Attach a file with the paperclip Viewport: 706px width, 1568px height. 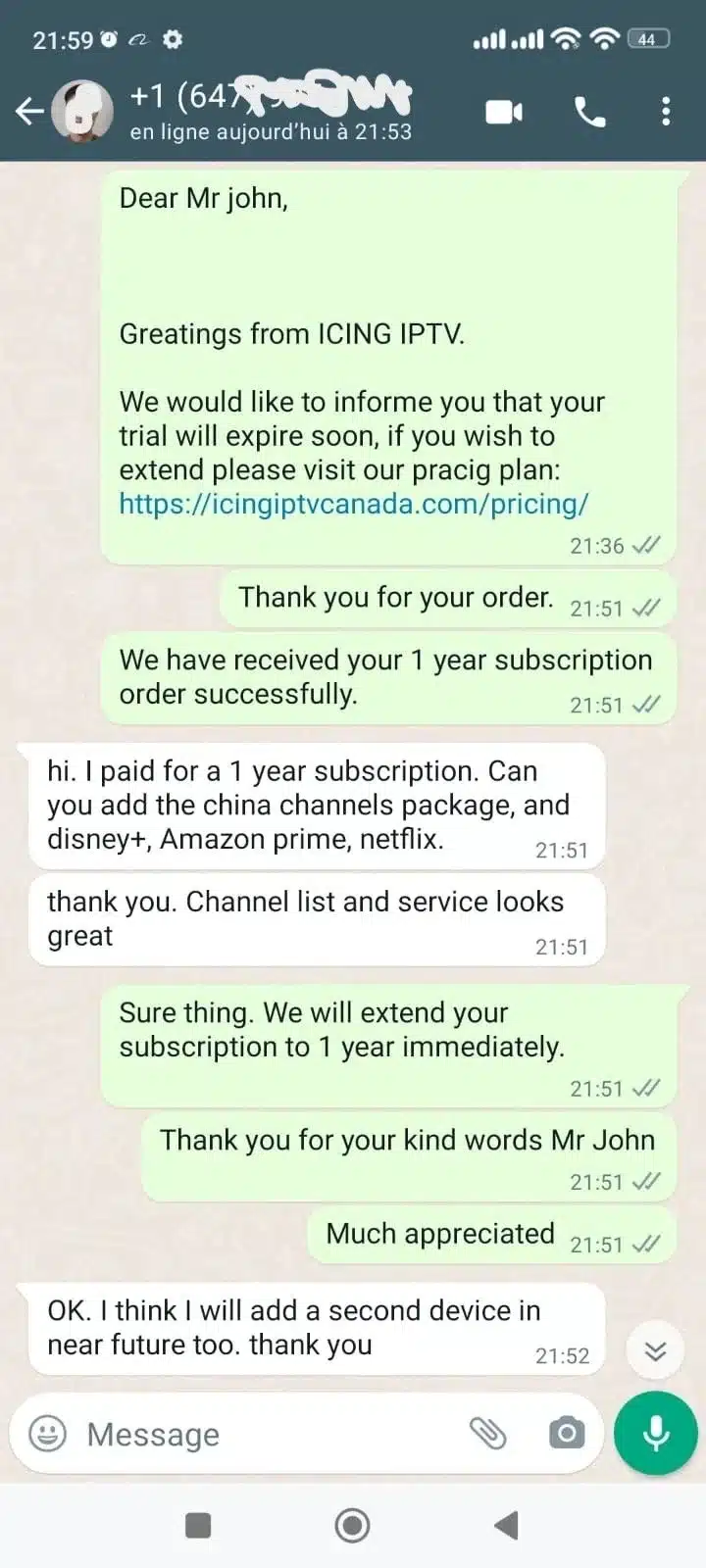(487, 1434)
